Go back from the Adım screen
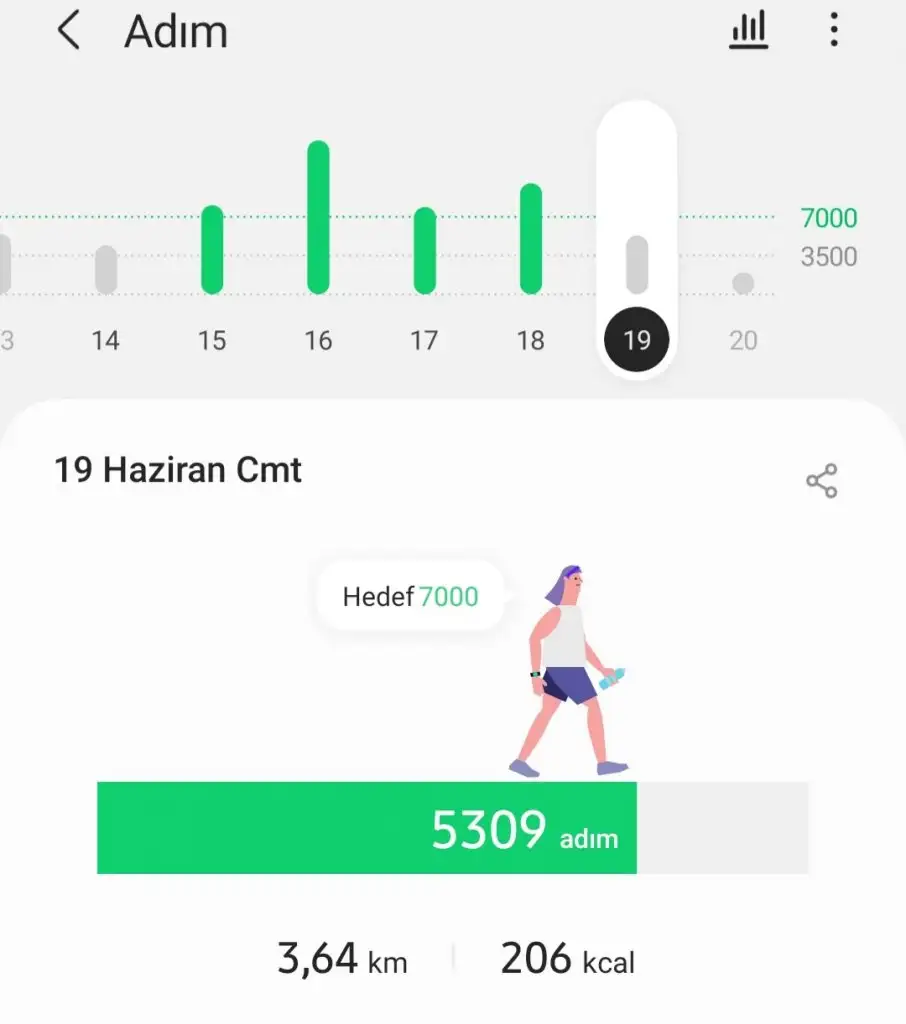 [x=68, y=31]
